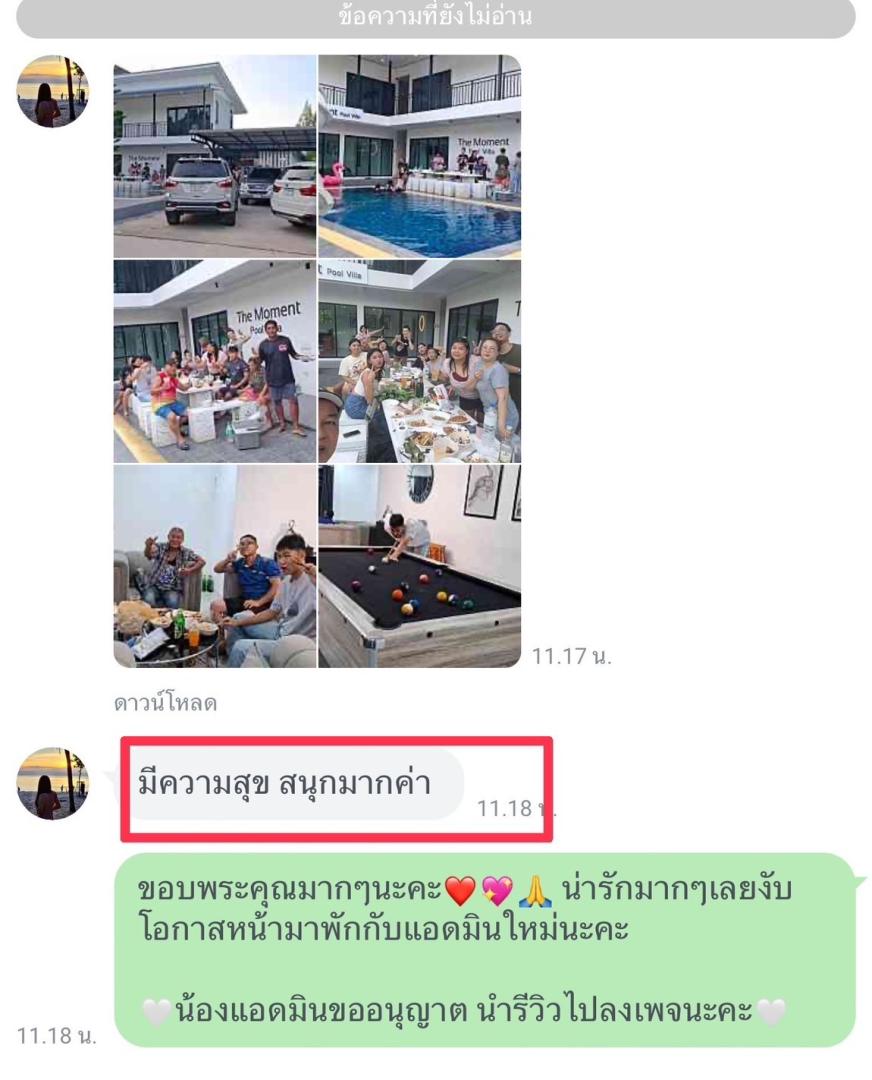Tap ดาวน์โหลด to download the photos
The height and width of the screenshot is (1080, 872).
tap(165, 703)
